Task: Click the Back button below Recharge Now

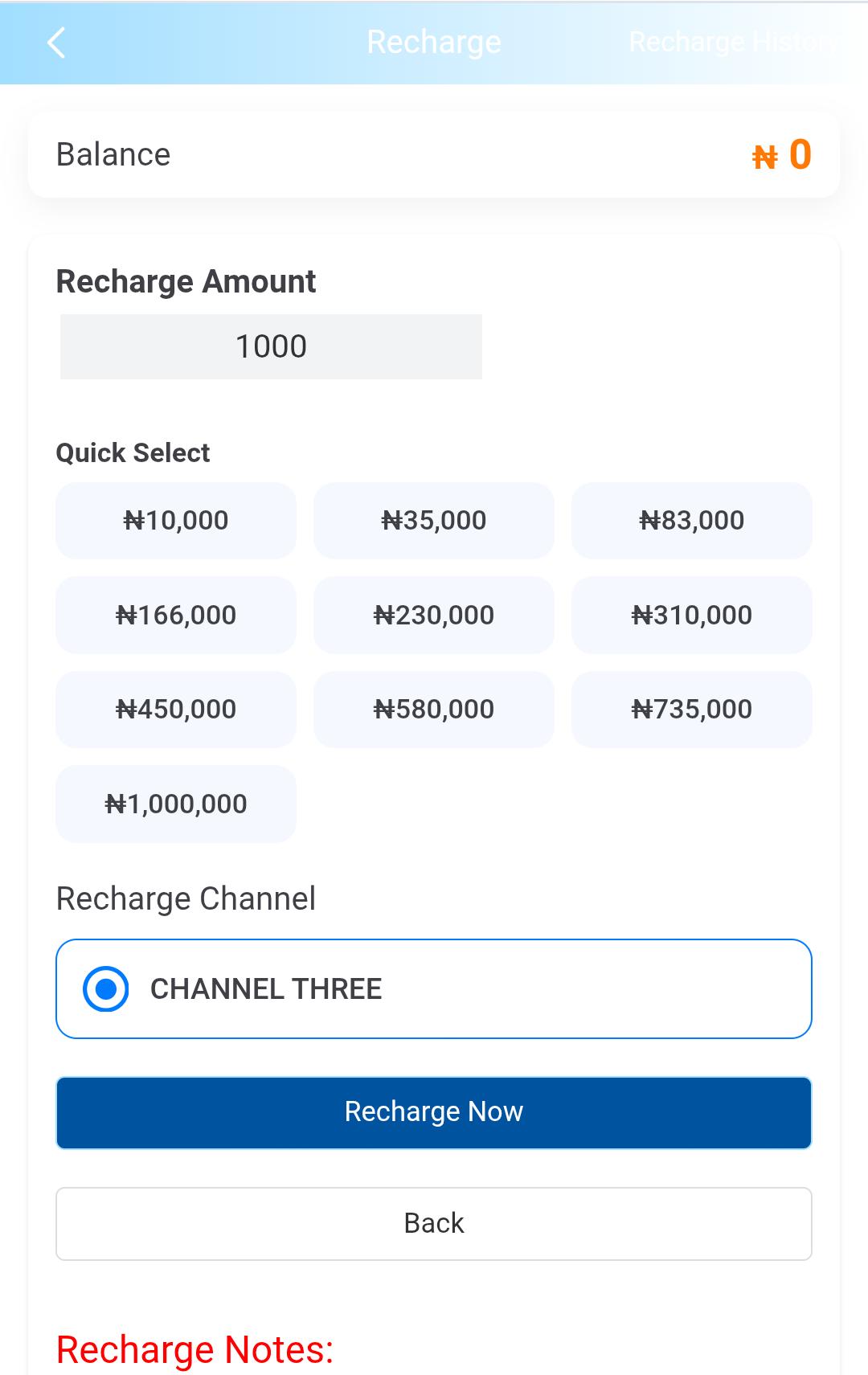Action: [x=434, y=1223]
